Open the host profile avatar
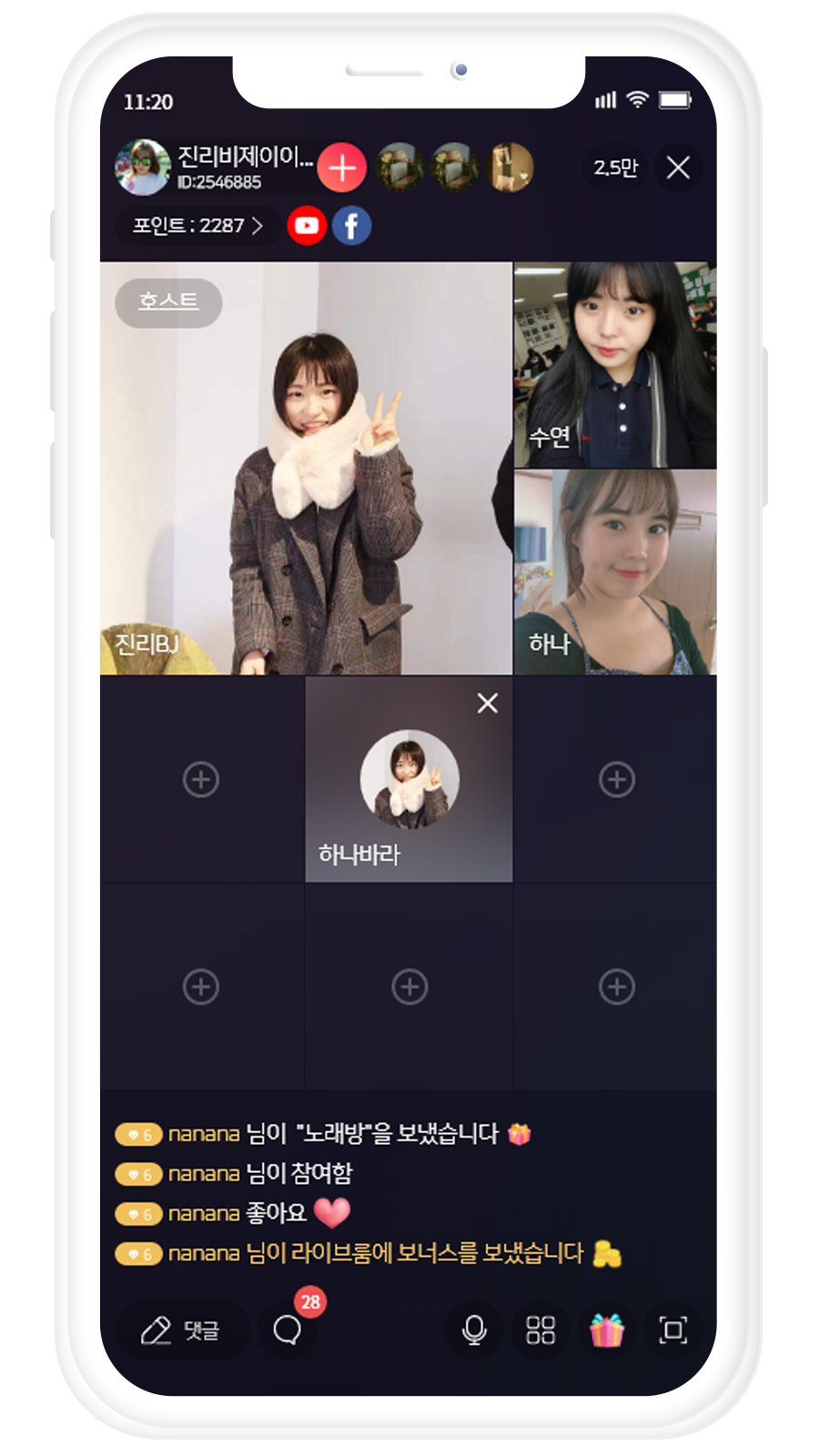Viewport: 819px width, 1456px height. point(143,167)
